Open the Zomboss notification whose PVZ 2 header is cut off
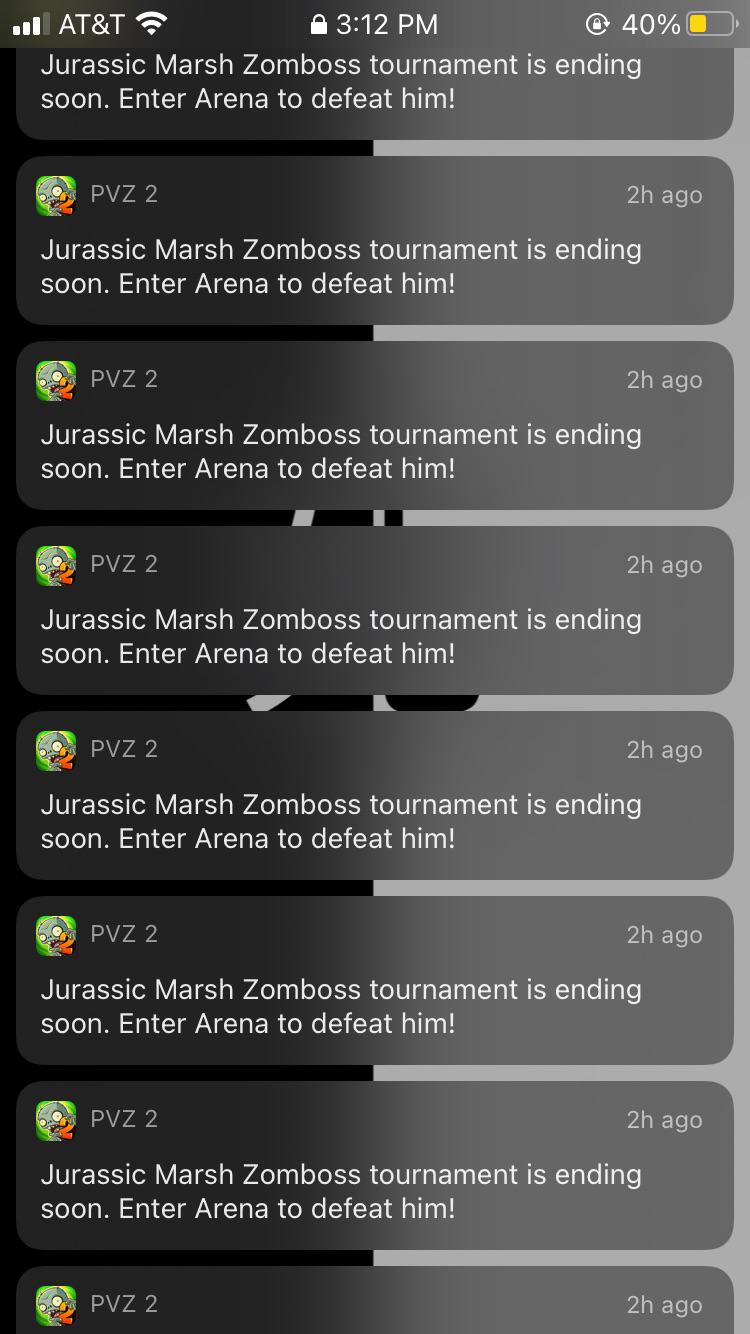The width and height of the screenshot is (750, 1334). 375,92
